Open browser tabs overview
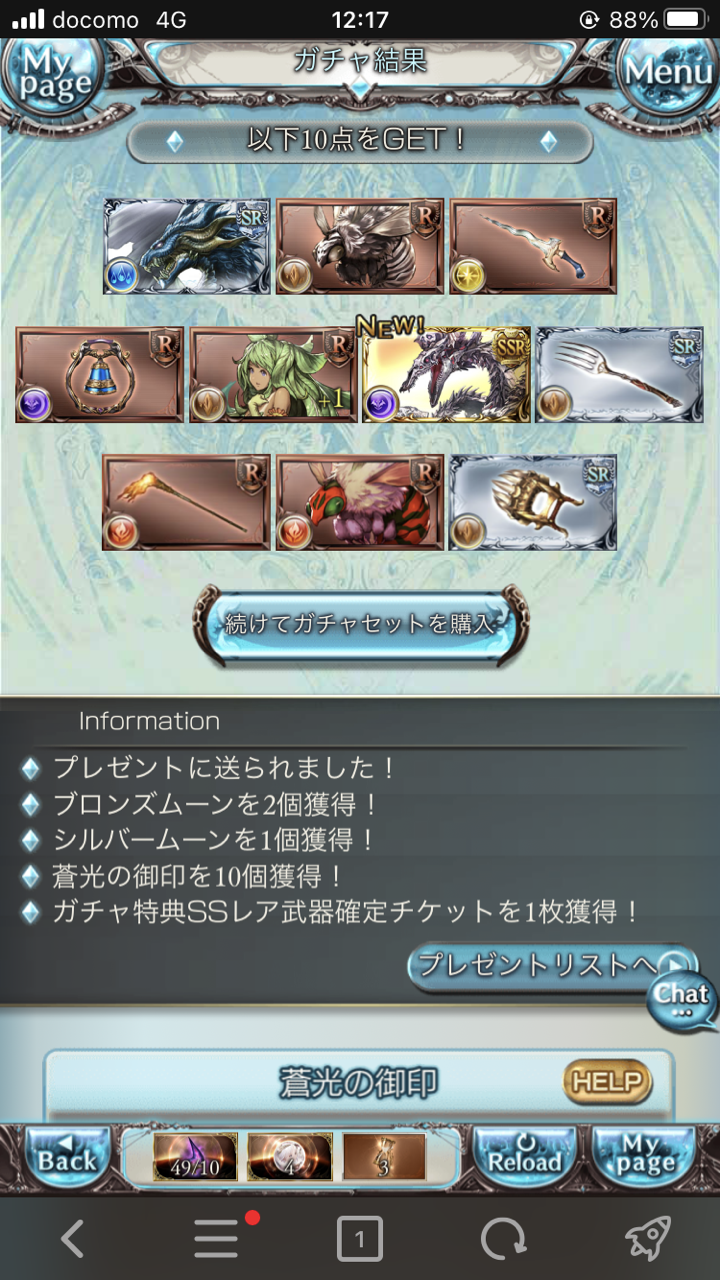The width and height of the screenshot is (720, 1280). click(360, 1240)
